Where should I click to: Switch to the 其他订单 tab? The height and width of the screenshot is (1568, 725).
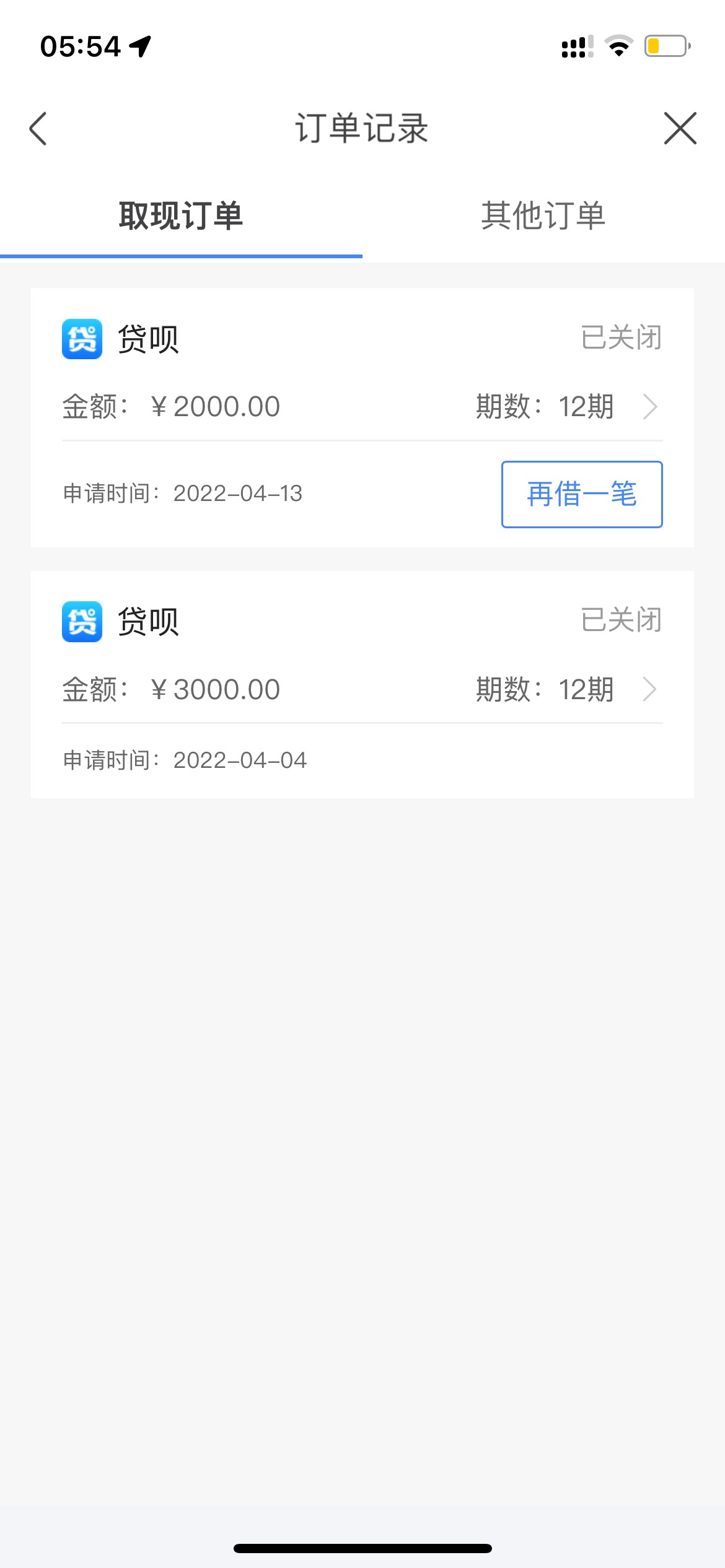pos(543,217)
